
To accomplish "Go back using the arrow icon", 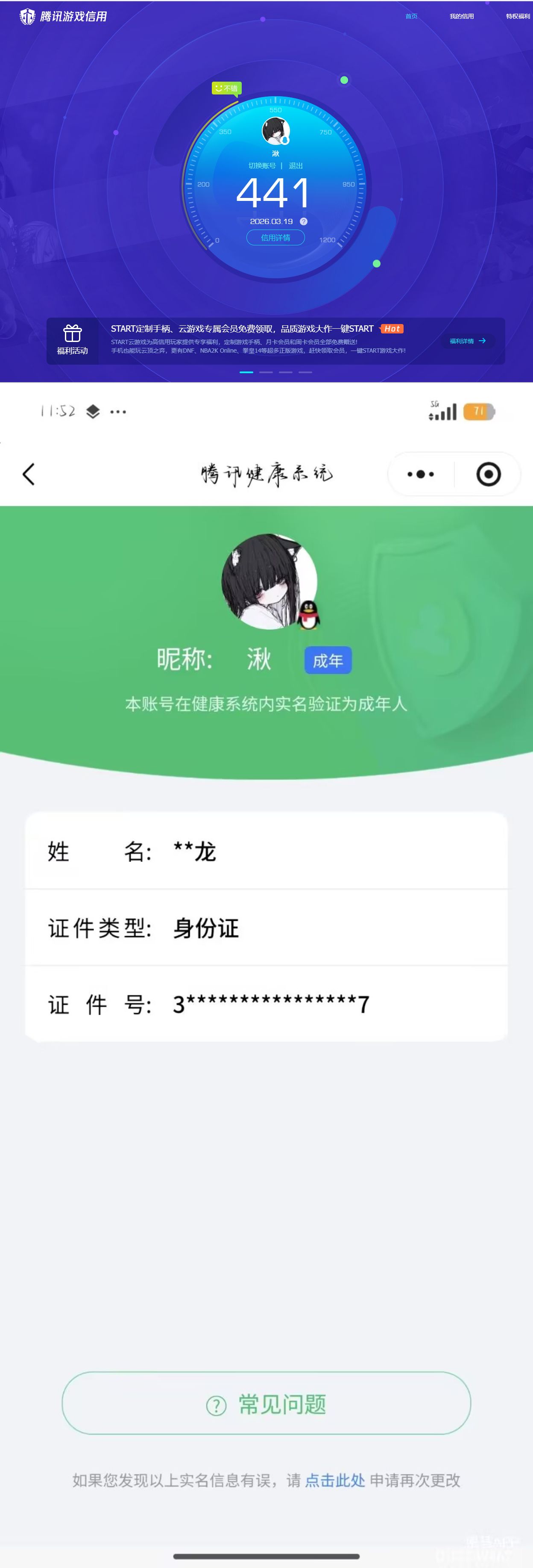I will (29, 474).
